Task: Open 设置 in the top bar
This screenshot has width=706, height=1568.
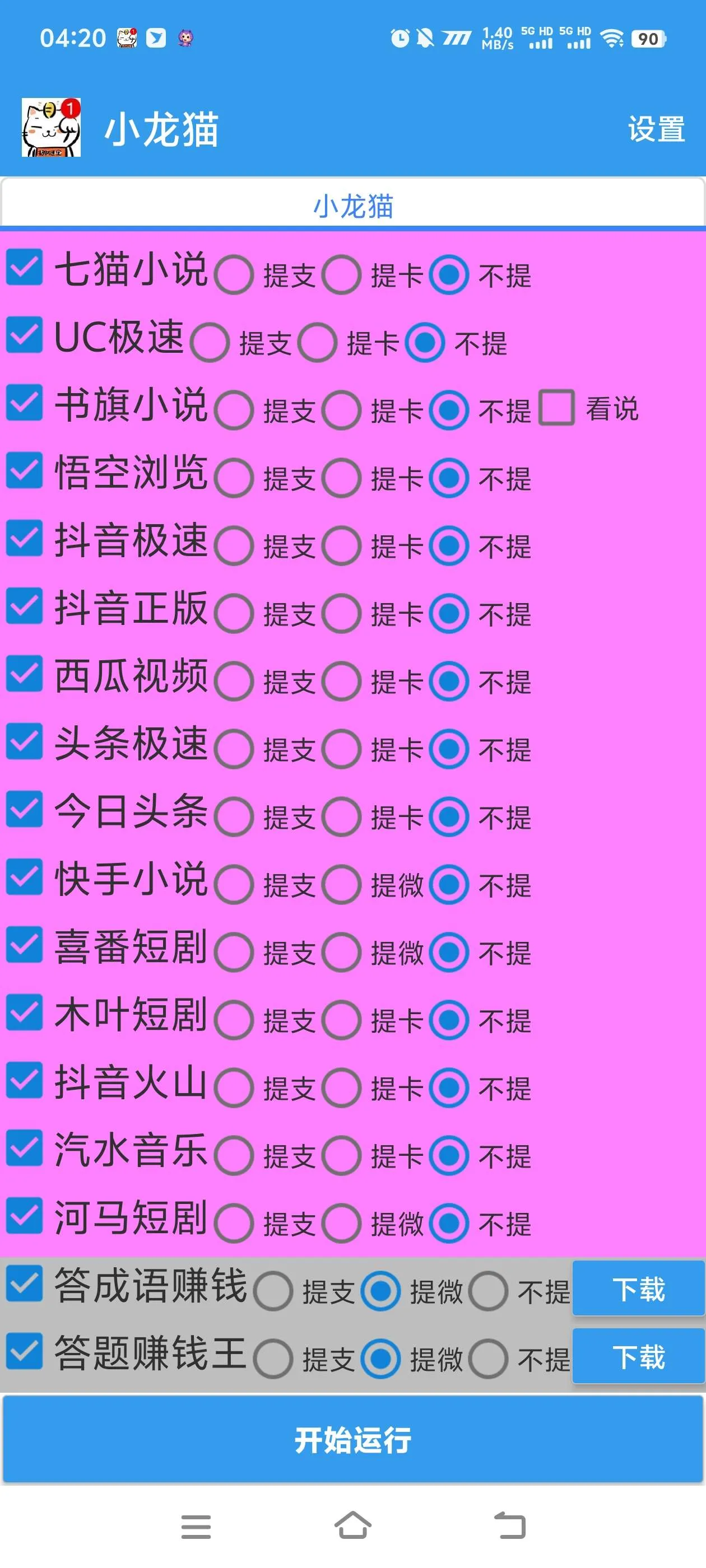Action: point(656,128)
